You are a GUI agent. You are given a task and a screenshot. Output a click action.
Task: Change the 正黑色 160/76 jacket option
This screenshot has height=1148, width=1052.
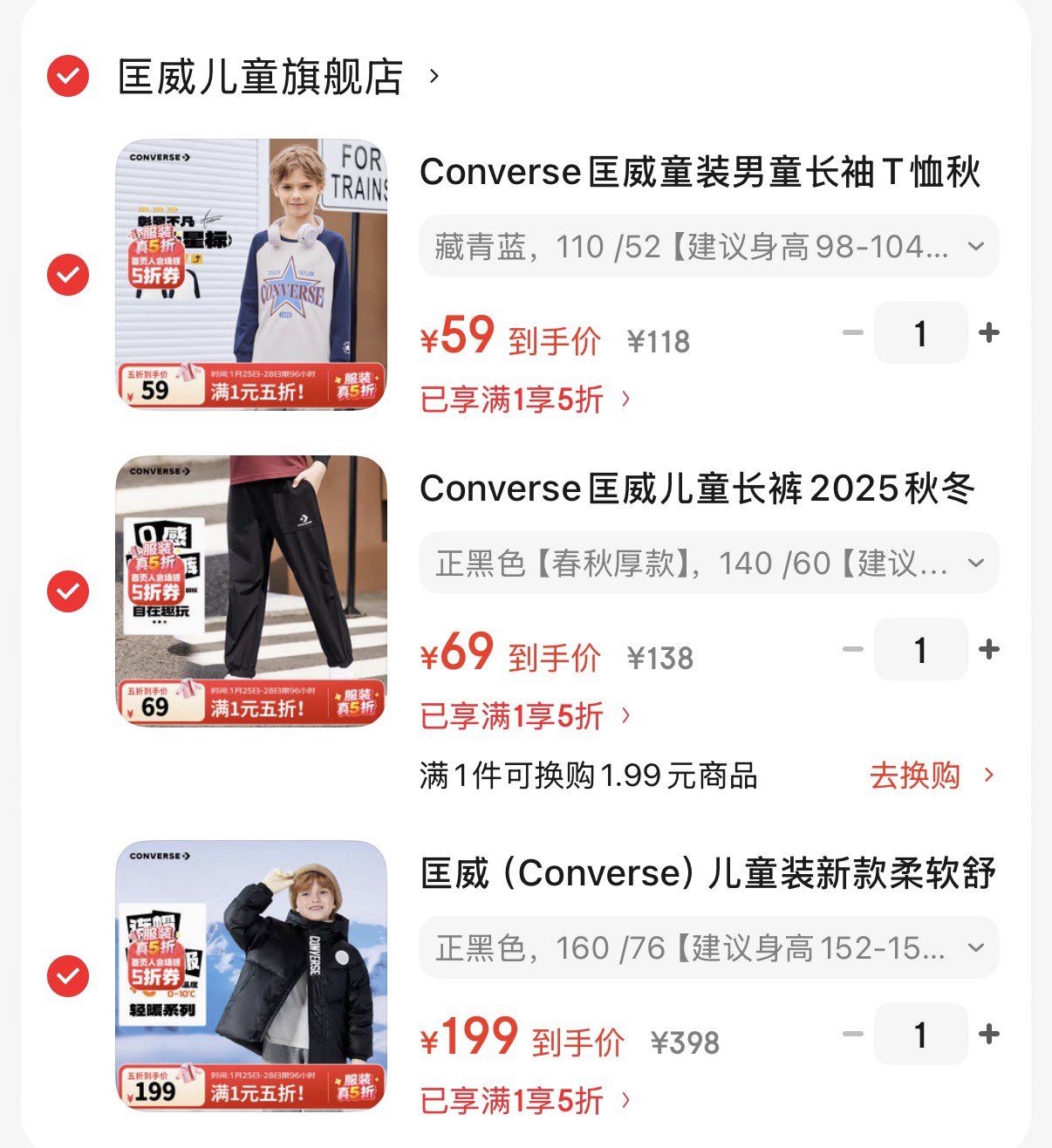click(708, 947)
